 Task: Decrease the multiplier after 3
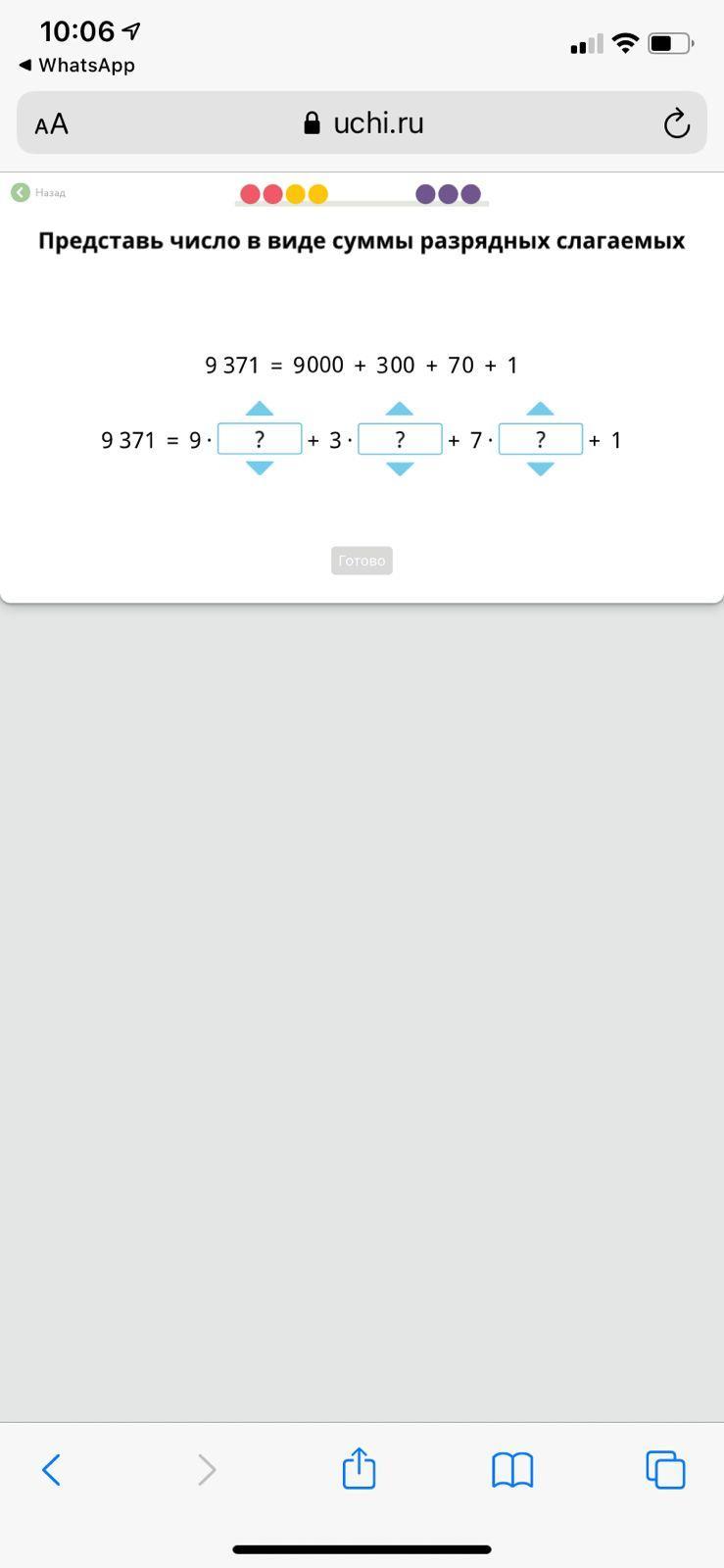pyautogui.click(x=400, y=468)
